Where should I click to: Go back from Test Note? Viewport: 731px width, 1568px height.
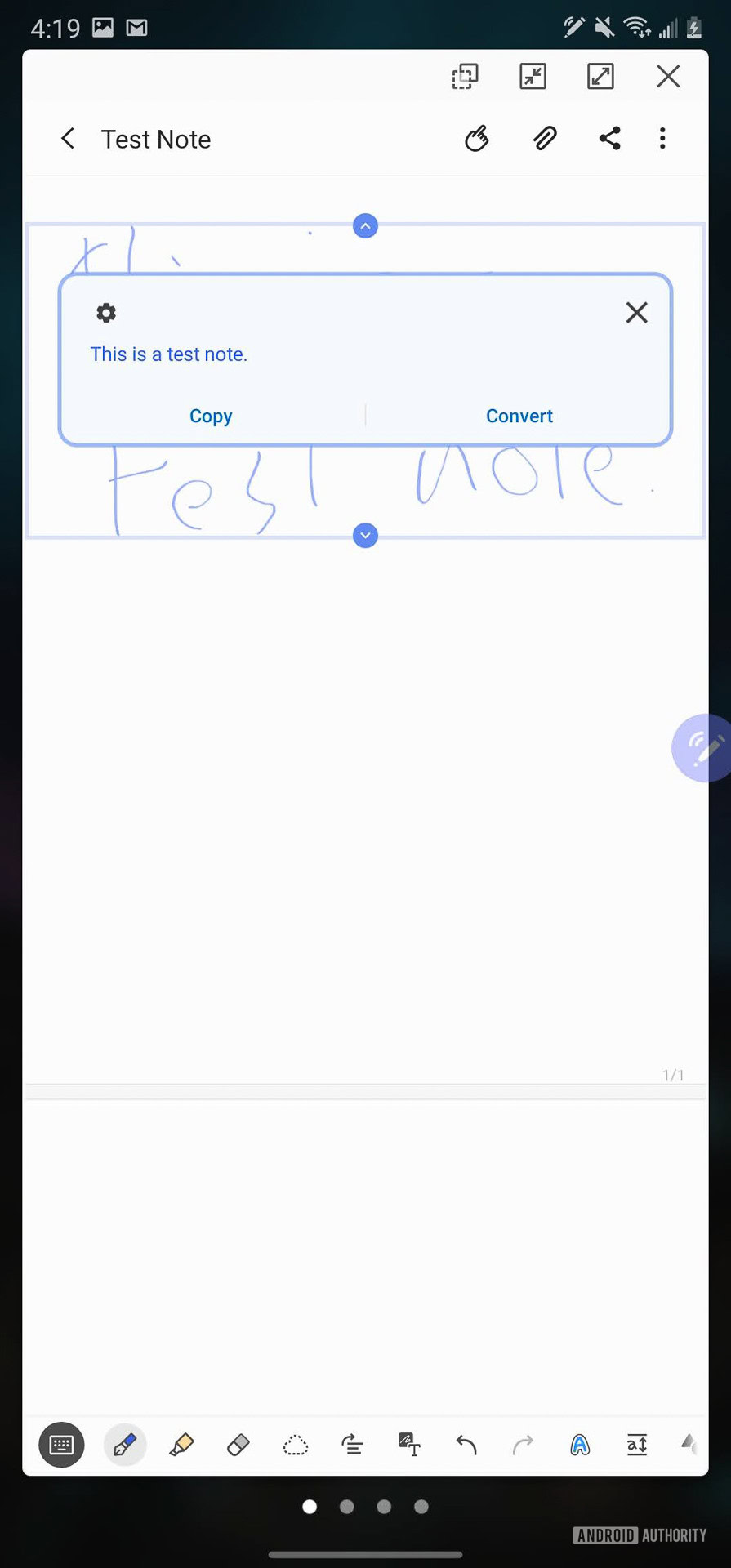point(68,139)
